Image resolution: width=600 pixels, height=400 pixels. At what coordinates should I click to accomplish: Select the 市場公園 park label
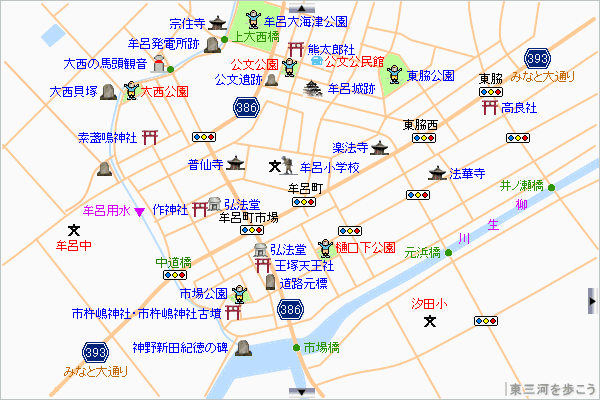[x=204, y=293]
